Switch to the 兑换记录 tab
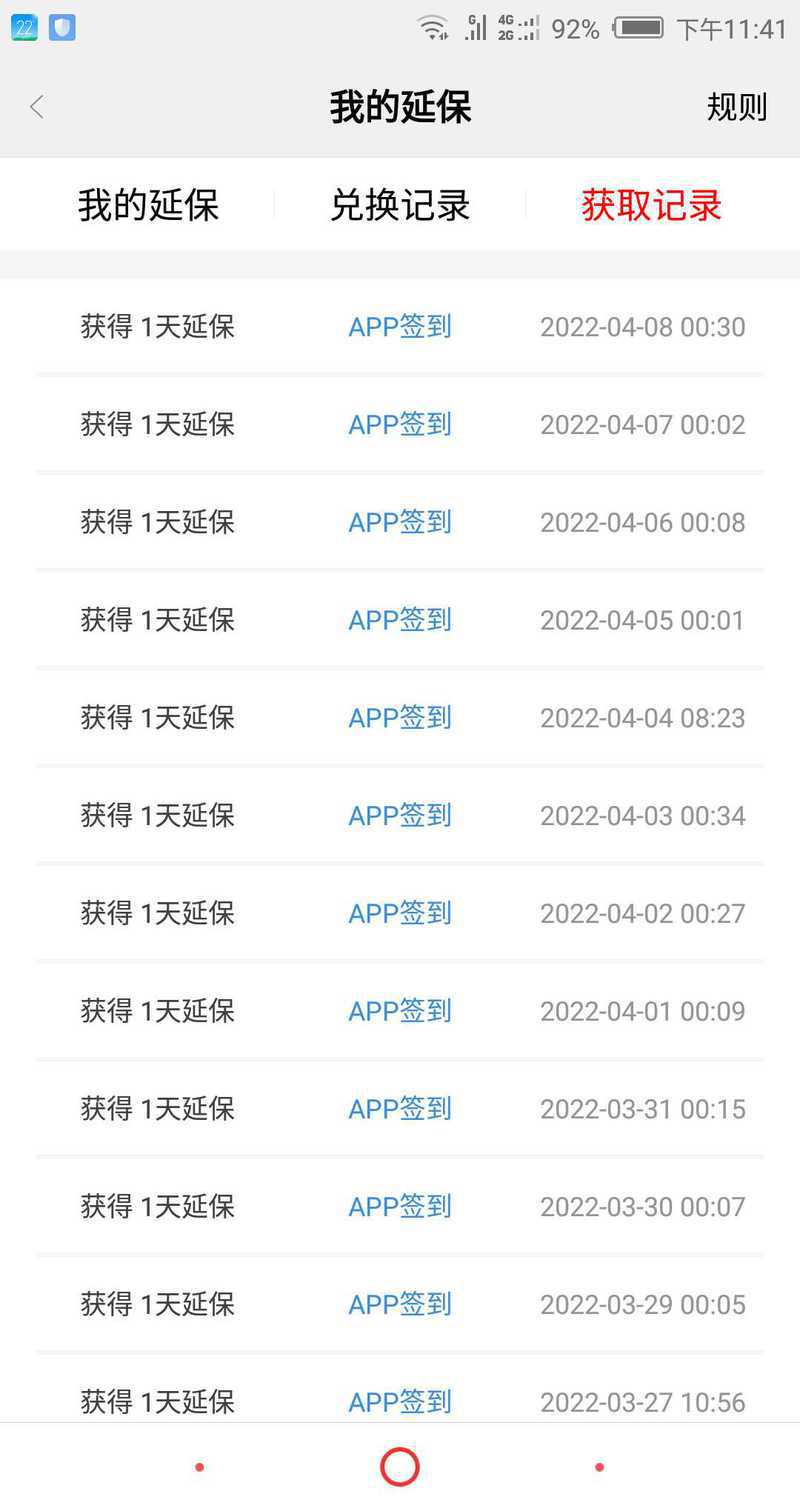The width and height of the screenshot is (800, 1511). [400, 205]
